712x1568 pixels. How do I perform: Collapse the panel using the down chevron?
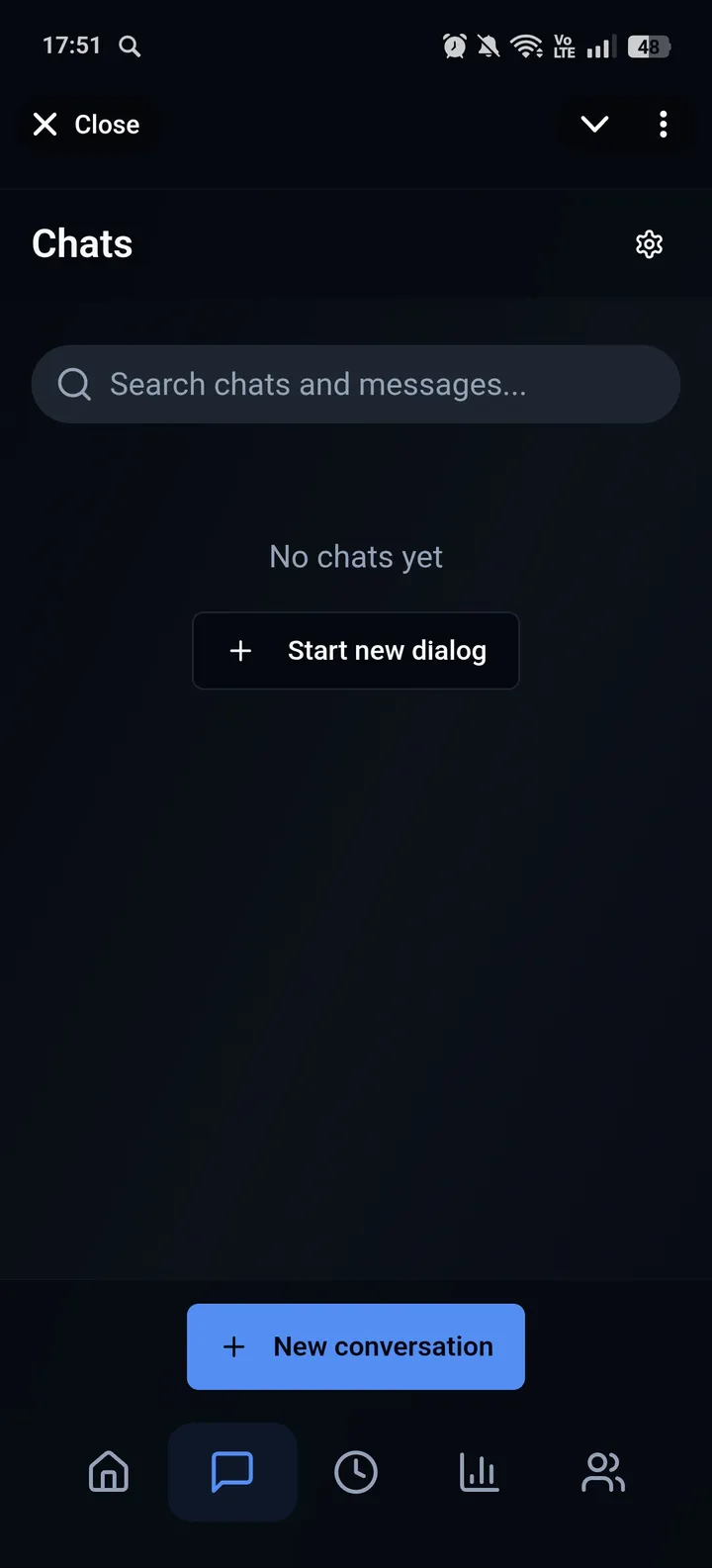(x=593, y=124)
